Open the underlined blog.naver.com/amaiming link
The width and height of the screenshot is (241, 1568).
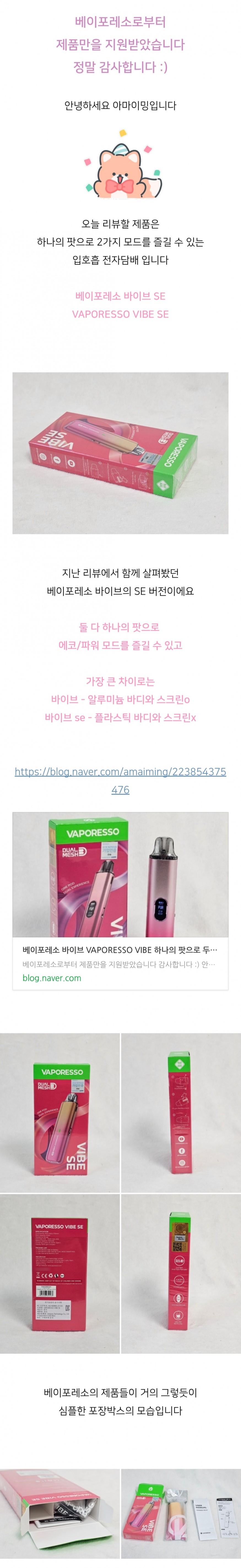pyautogui.click(x=120, y=771)
